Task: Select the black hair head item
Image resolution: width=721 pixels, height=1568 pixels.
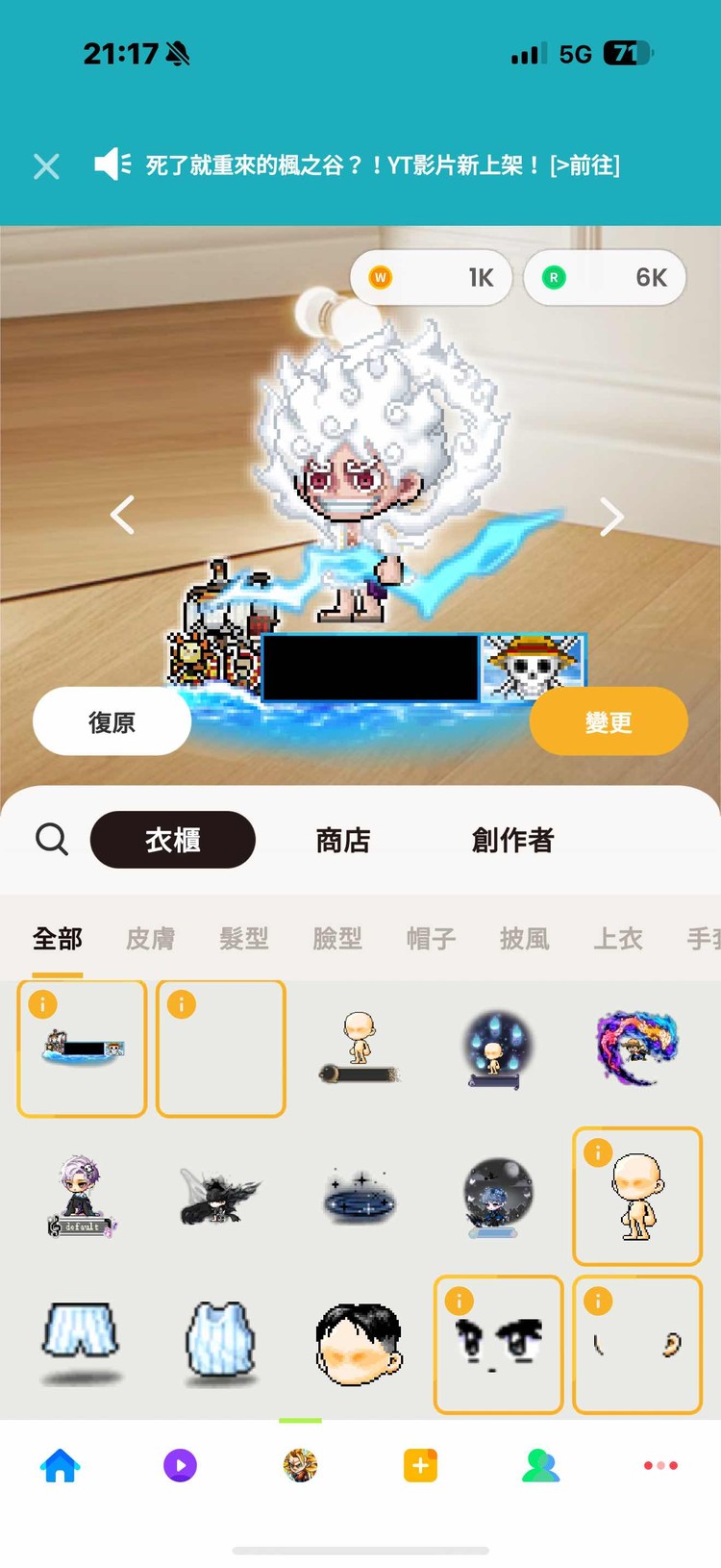Action: coord(359,1344)
